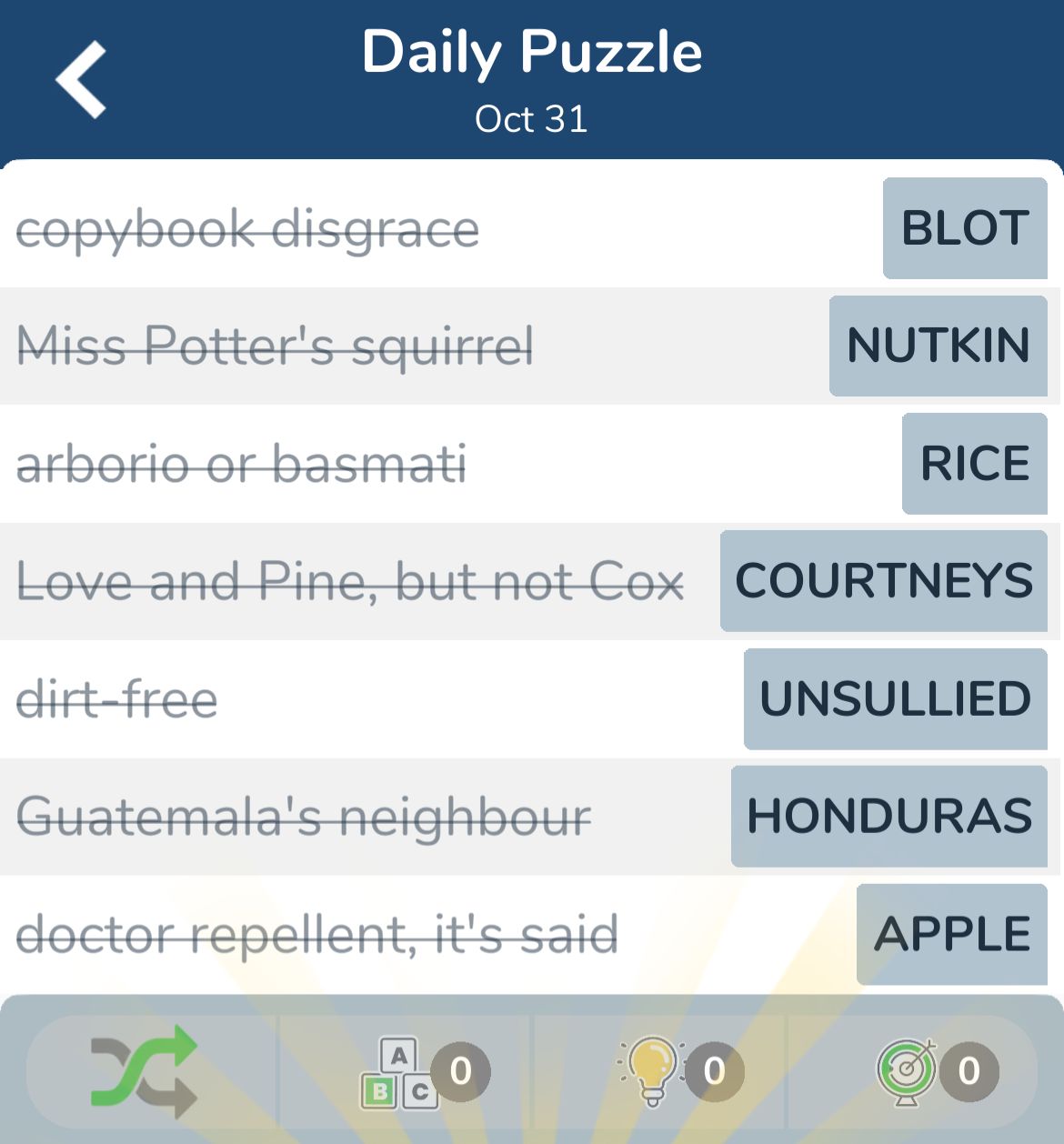Select the COURTNEYS answer tile
Viewport: 1064px width, 1144px height.
coord(883,581)
